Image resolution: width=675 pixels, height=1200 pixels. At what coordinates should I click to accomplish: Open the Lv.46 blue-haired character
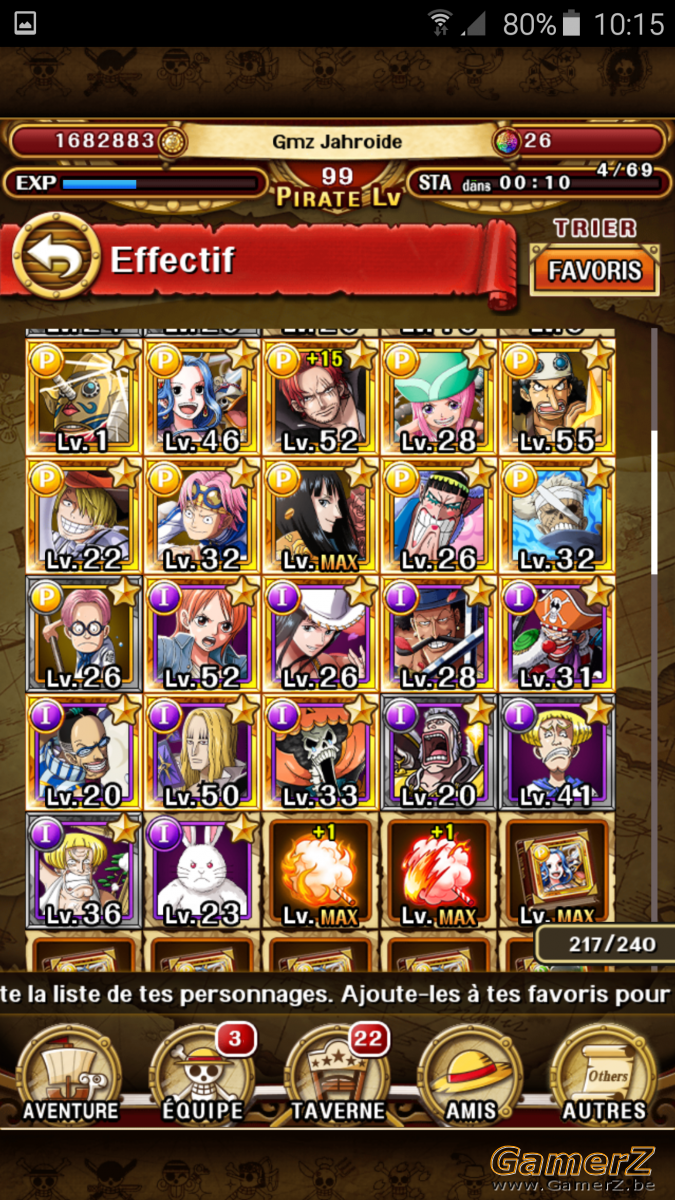click(x=202, y=397)
